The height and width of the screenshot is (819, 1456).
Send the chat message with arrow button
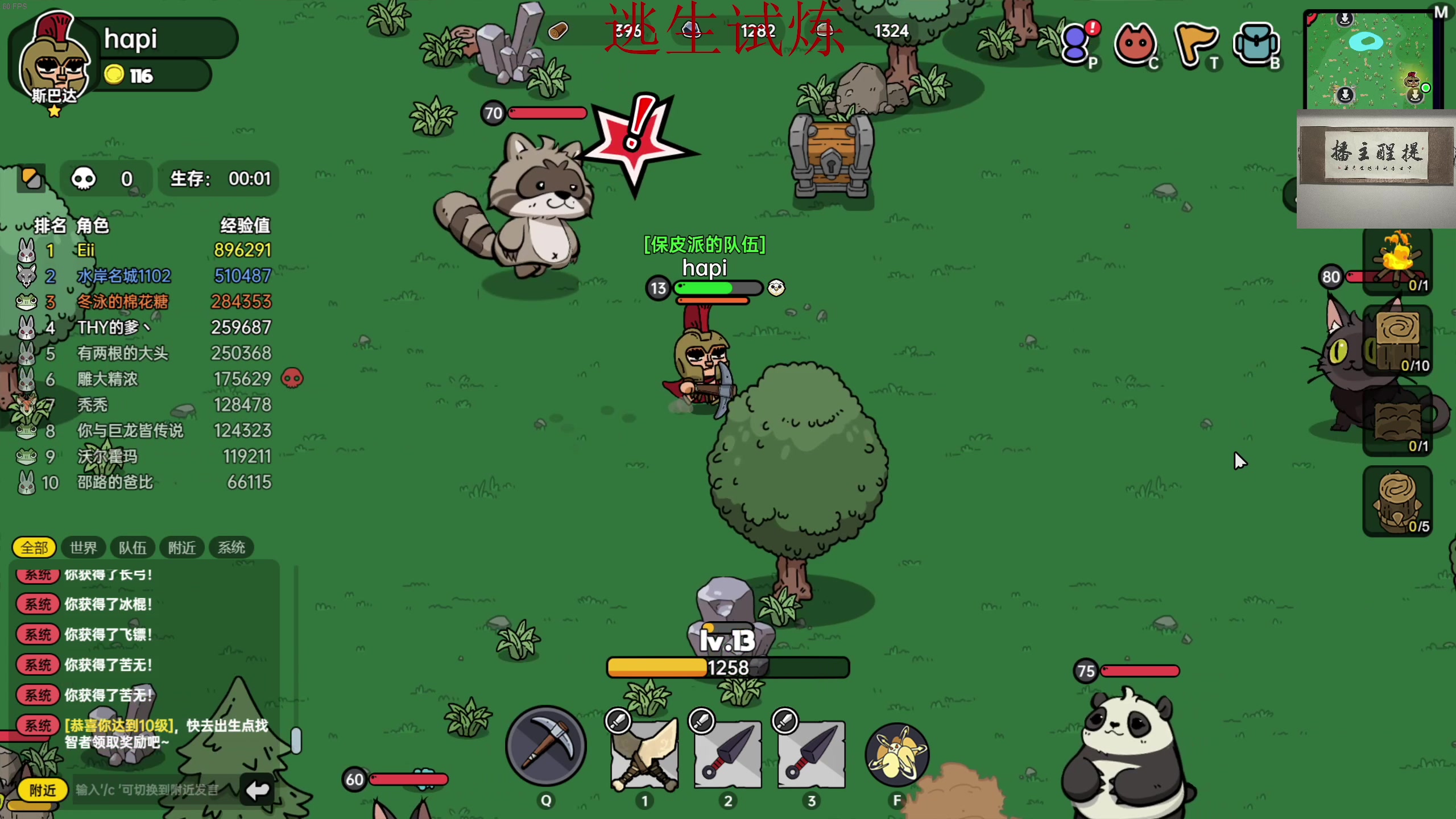coord(257,790)
